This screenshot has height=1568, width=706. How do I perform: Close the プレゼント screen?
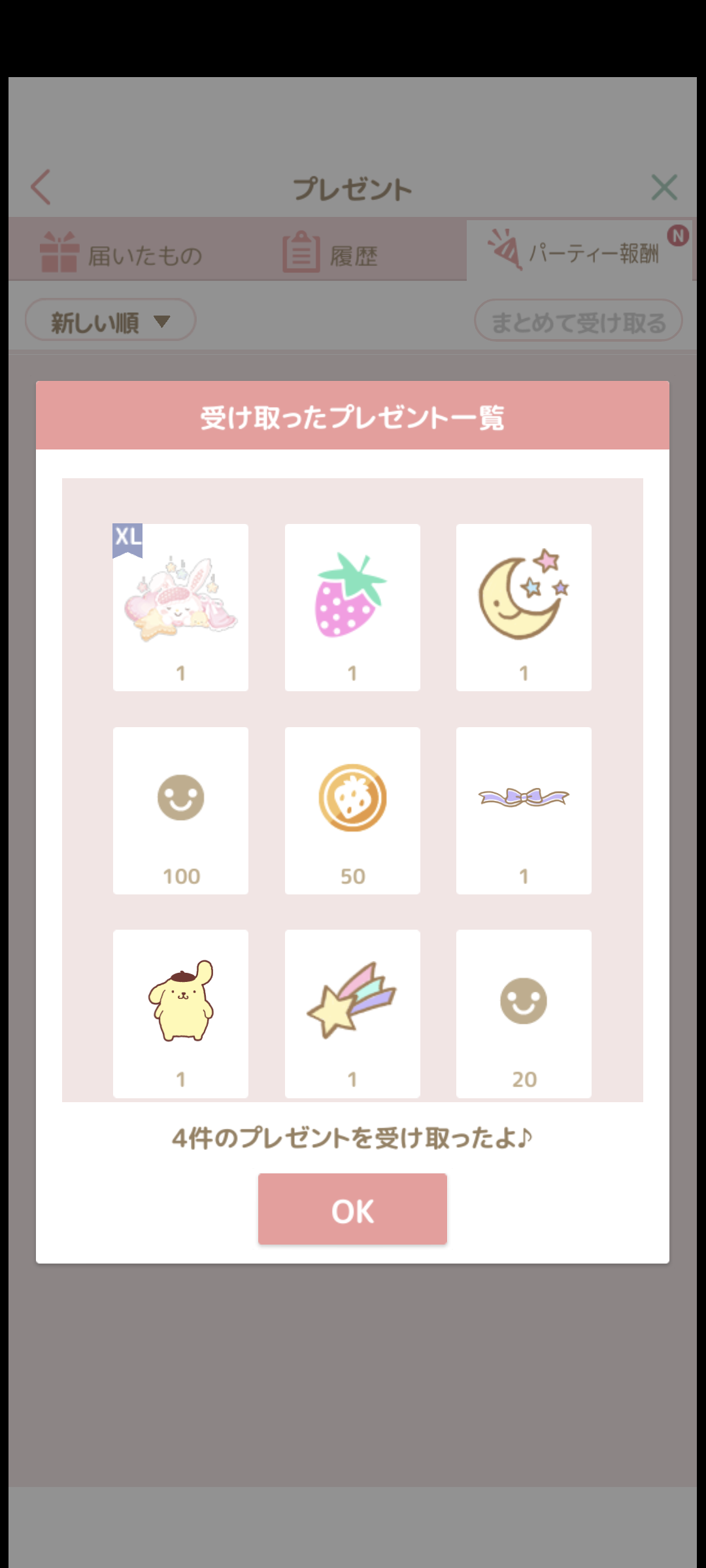pyautogui.click(x=664, y=188)
